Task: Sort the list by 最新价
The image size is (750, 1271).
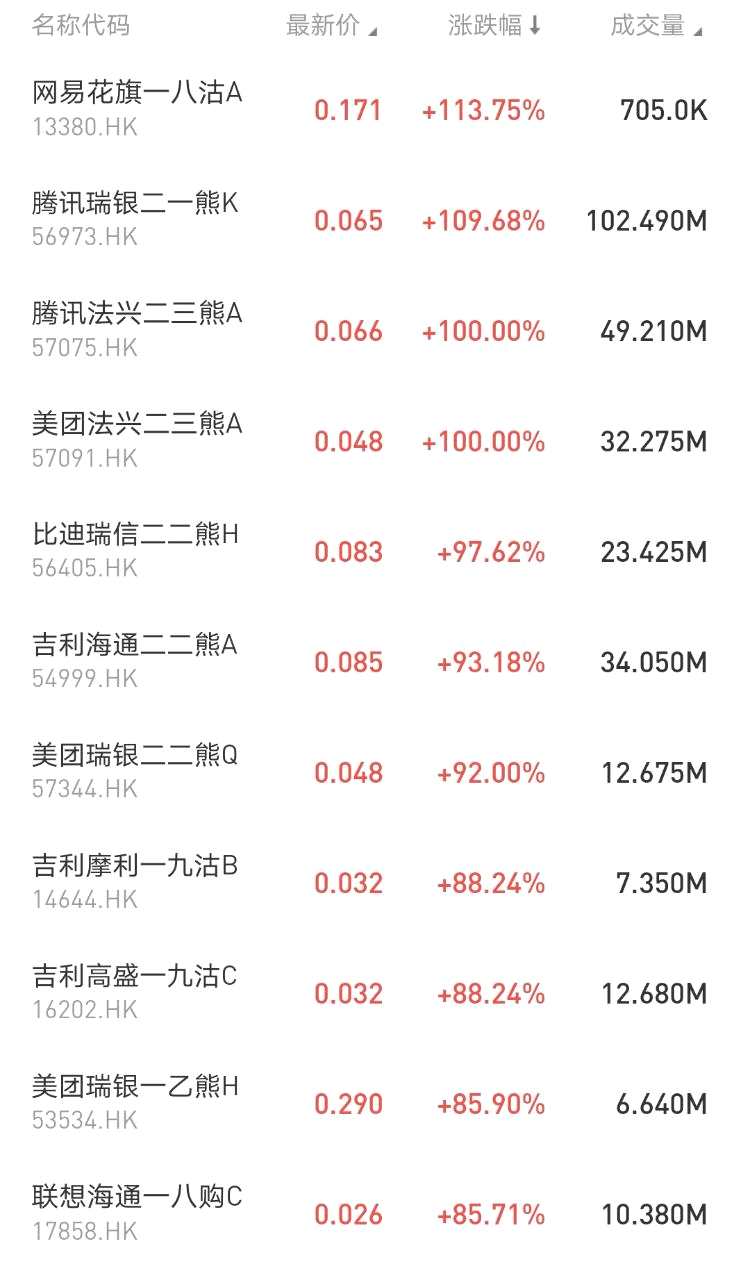Action: [331, 27]
